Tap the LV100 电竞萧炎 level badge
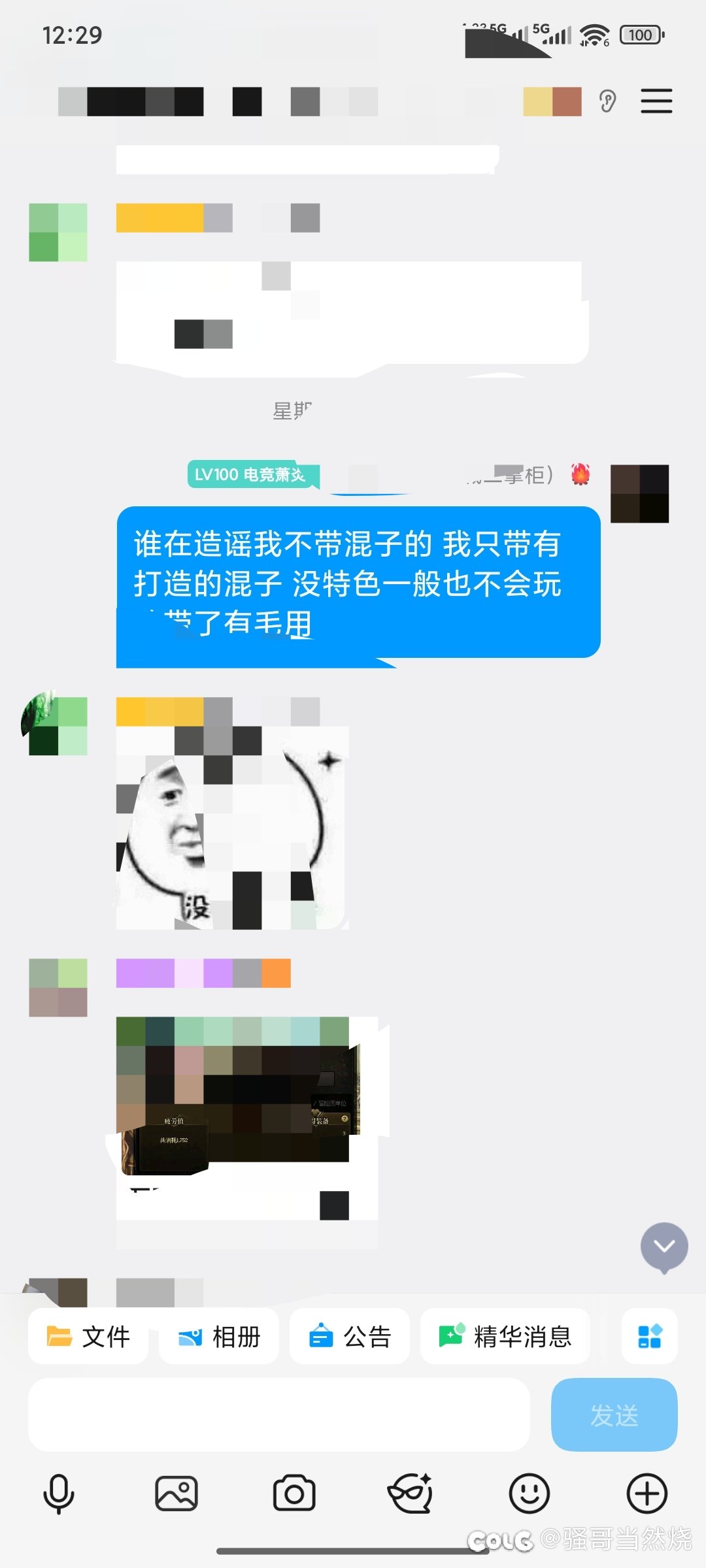The image size is (706, 1568). point(253,475)
